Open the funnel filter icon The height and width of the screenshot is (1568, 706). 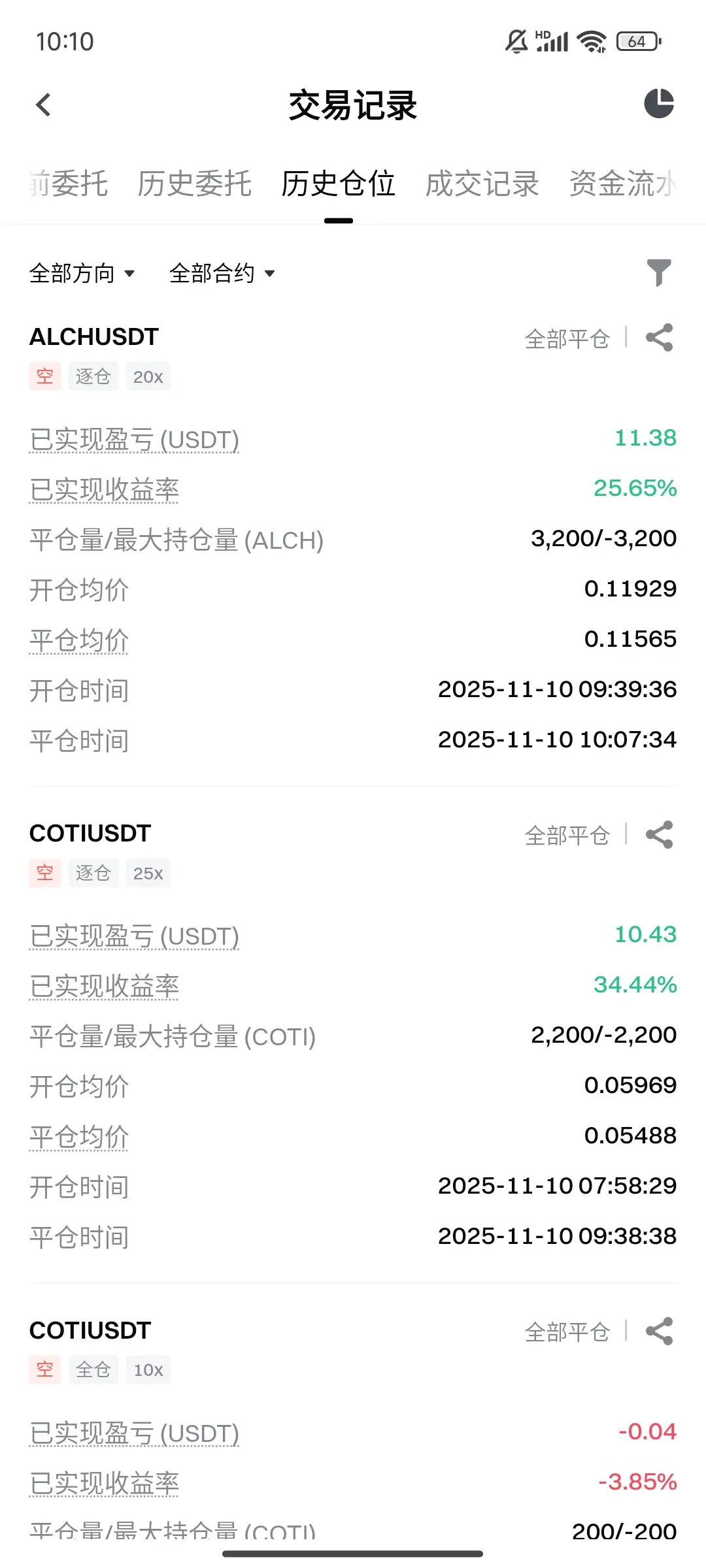coord(659,272)
